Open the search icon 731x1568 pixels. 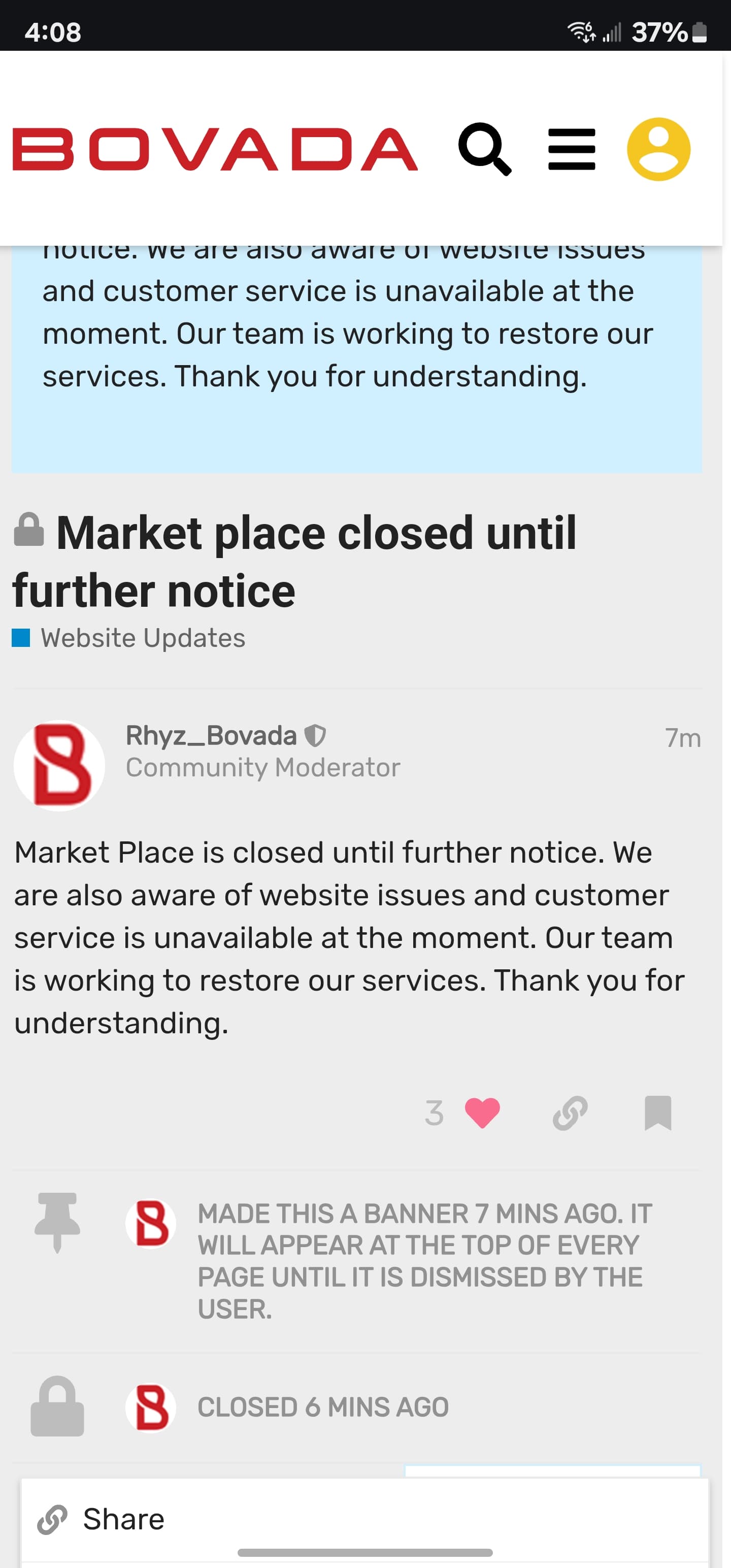[484, 149]
